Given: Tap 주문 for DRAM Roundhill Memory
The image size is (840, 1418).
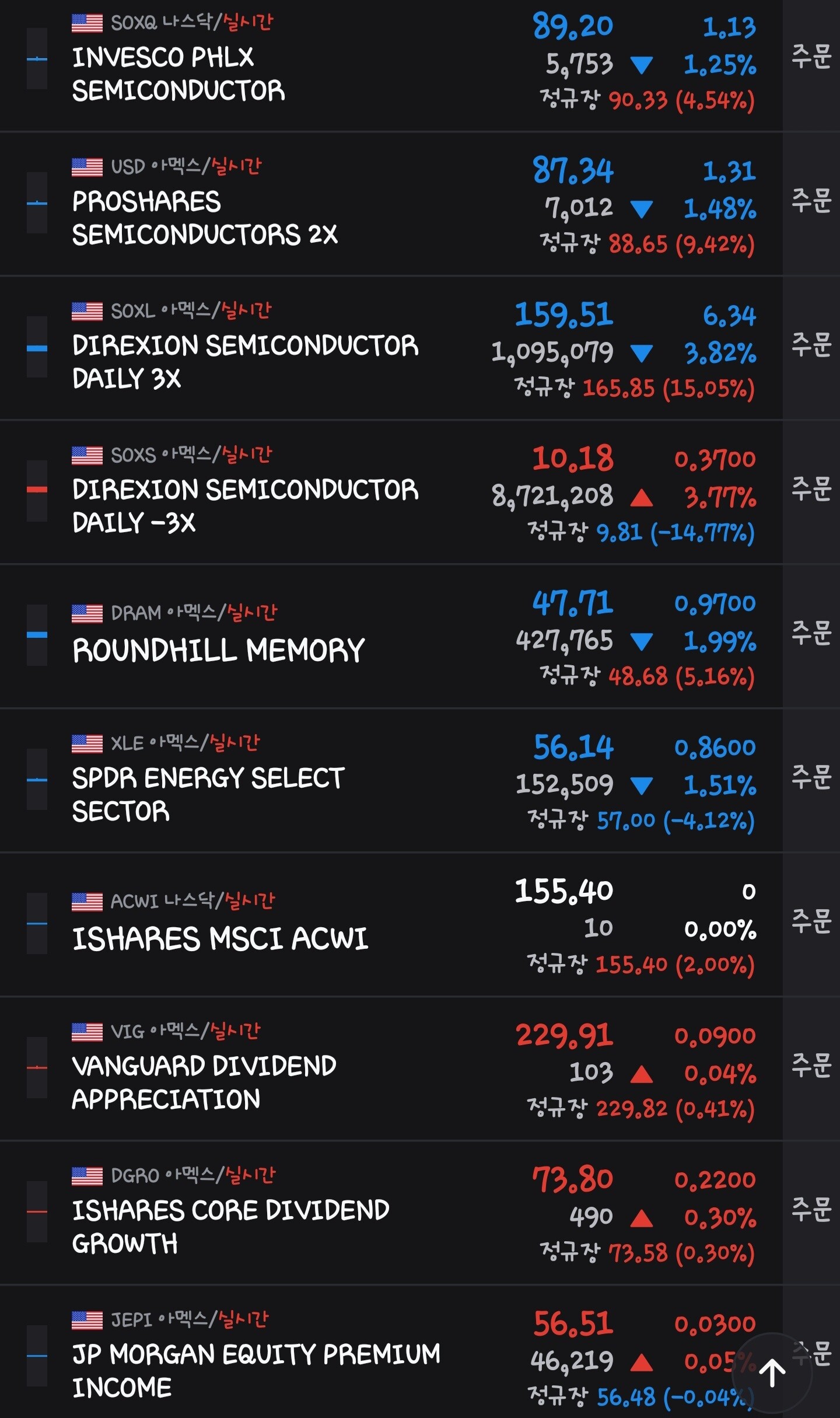Looking at the screenshot, I should click(x=811, y=633).
